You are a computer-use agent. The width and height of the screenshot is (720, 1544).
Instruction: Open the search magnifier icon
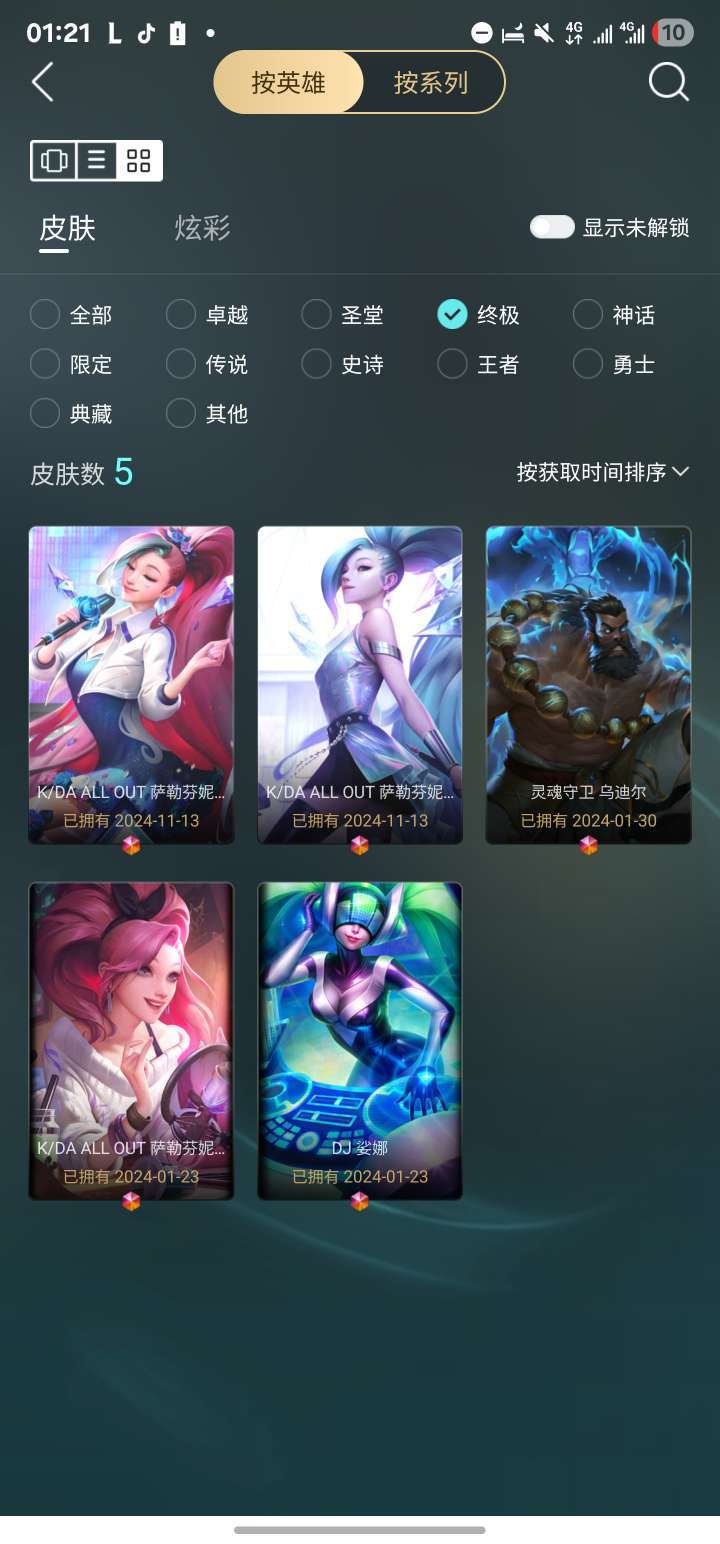669,82
